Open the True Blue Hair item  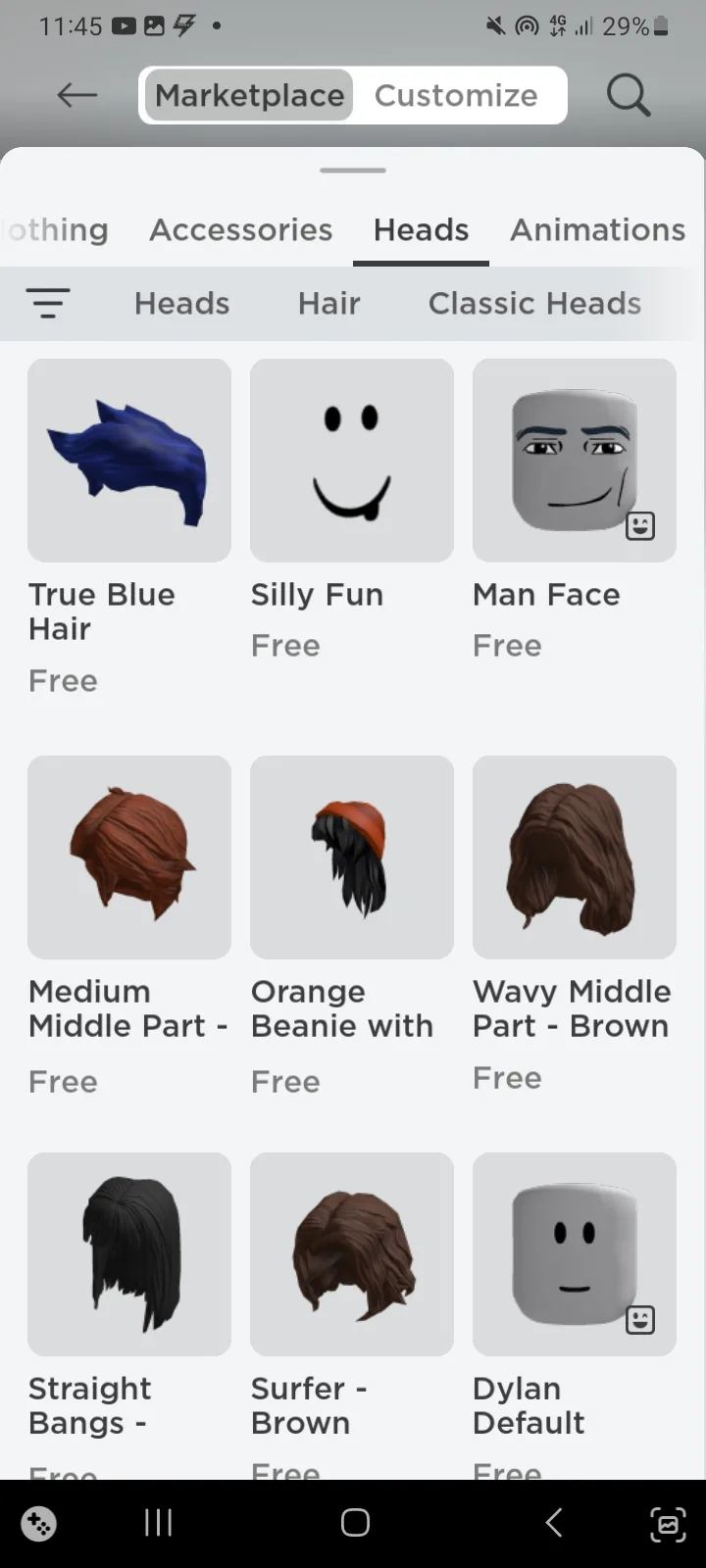(129, 461)
